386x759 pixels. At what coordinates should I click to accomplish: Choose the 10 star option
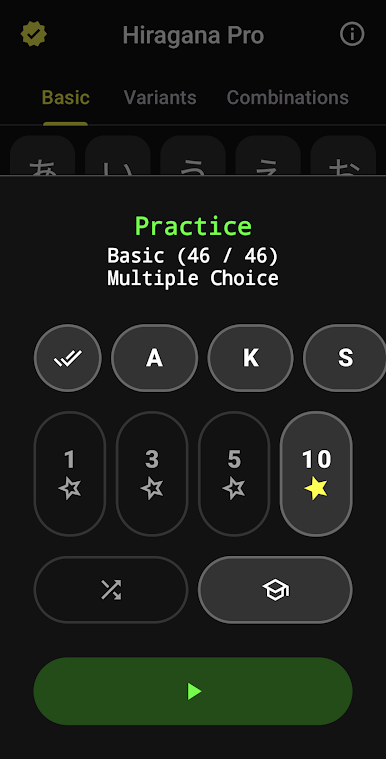click(x=316, y=474)
